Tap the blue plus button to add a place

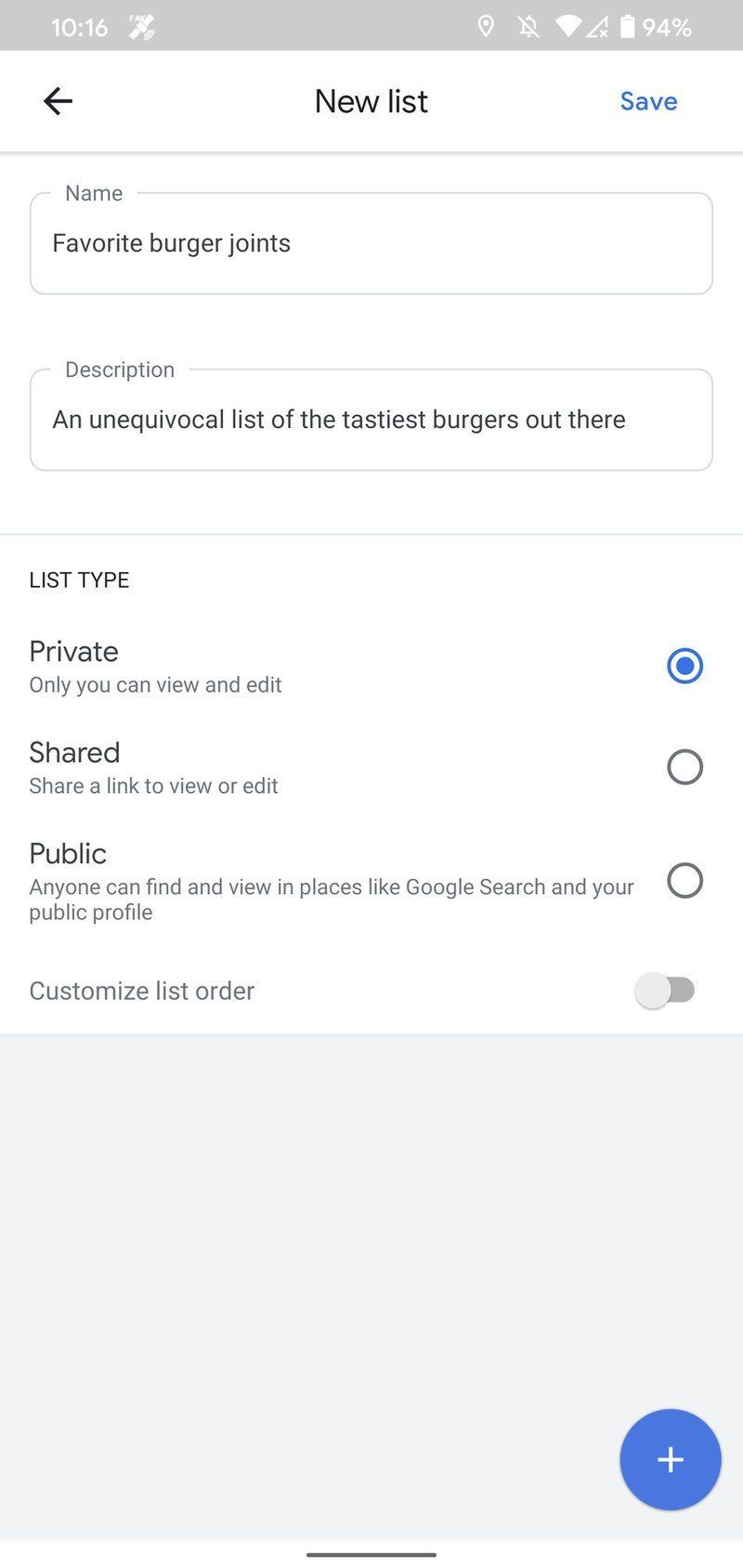(x=670, y=1459)
